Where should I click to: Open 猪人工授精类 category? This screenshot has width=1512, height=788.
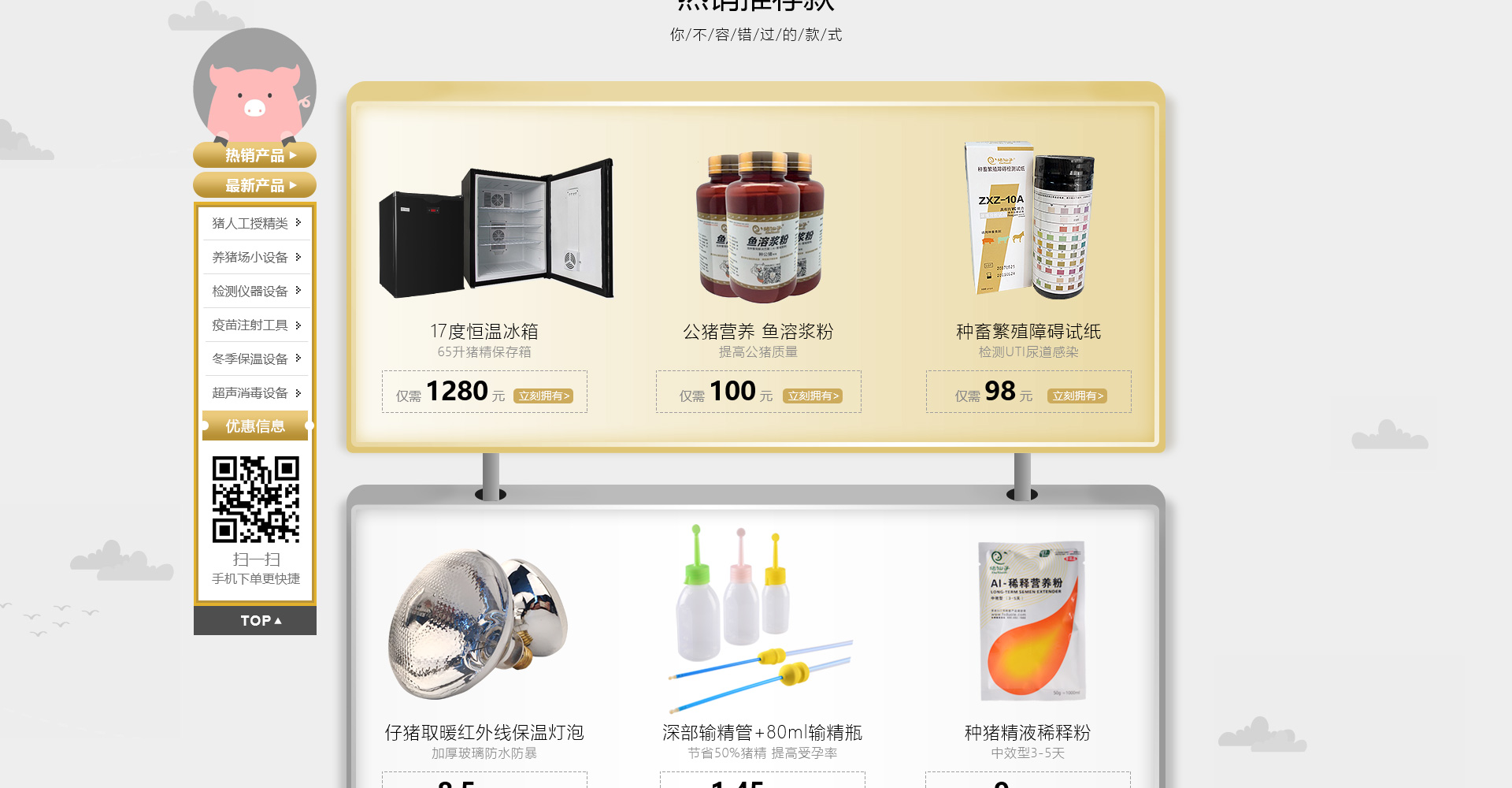[x=255, y=223]
